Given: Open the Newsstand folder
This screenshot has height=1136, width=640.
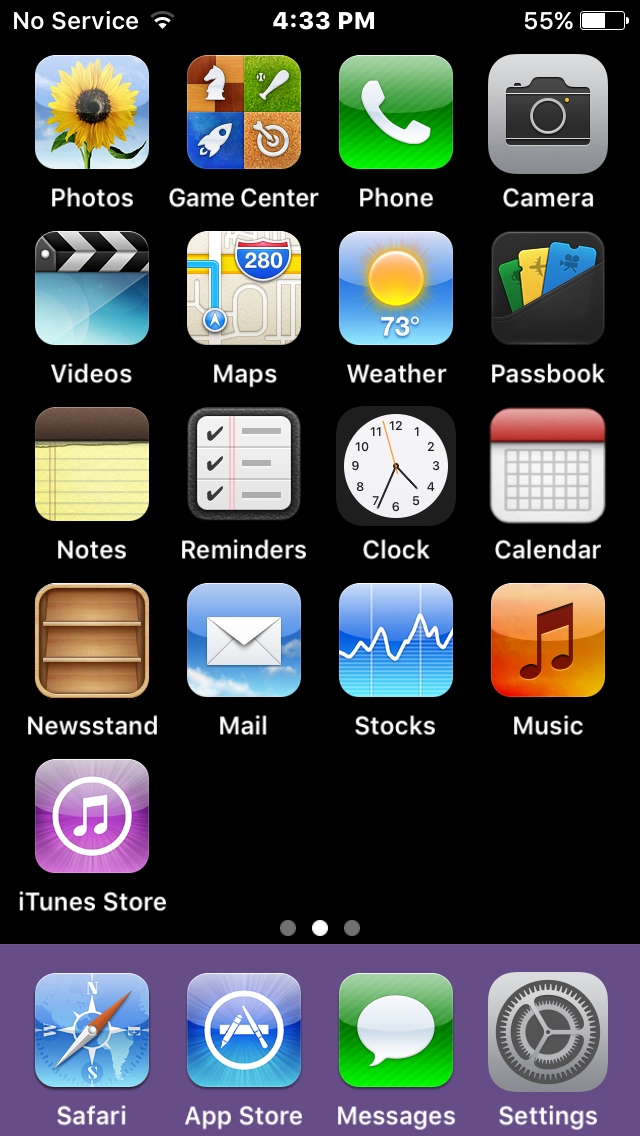Looking at the screenshot, I should tap(92, 640).
